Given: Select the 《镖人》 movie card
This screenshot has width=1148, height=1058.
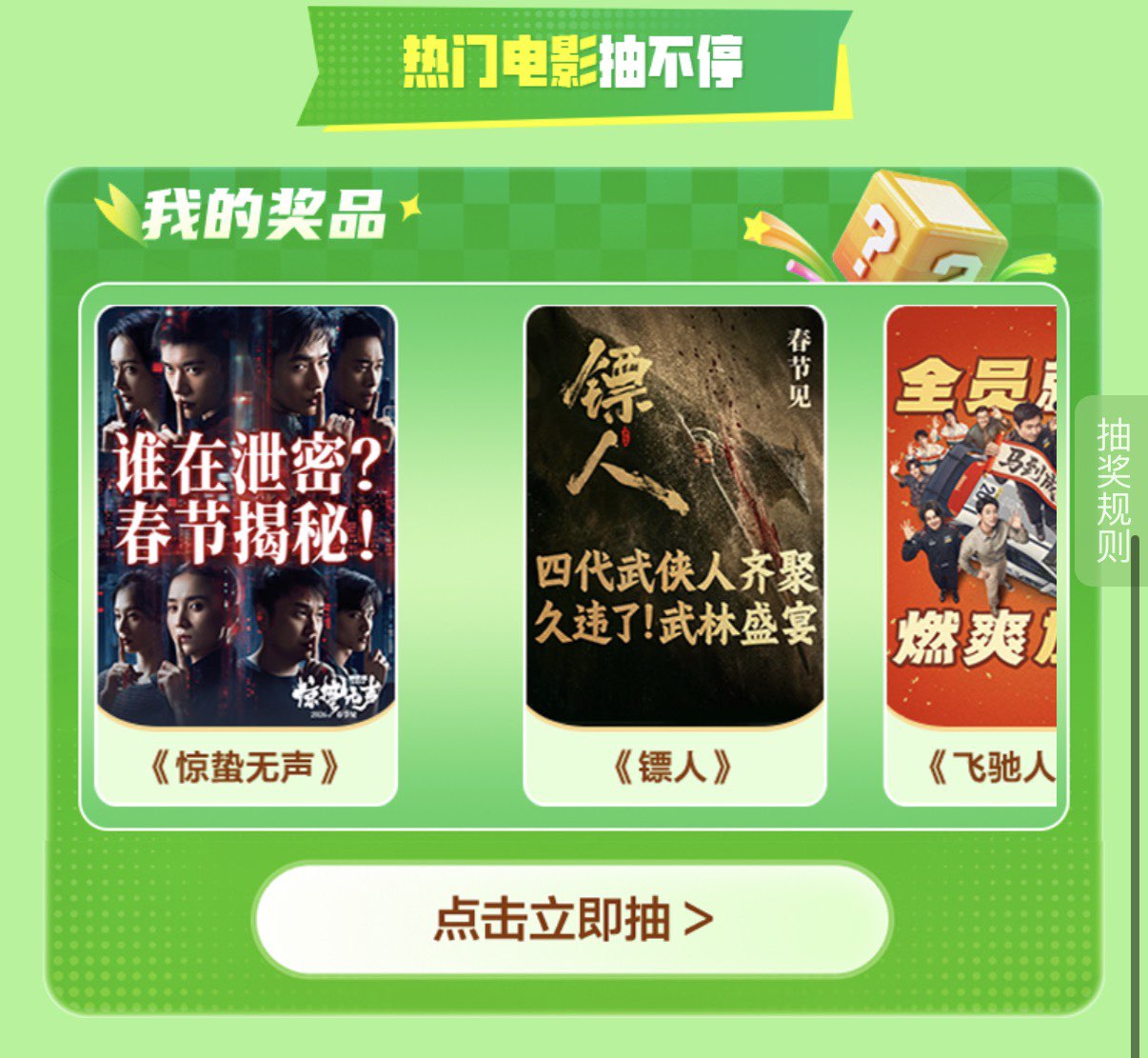Looking at the screenshot, I should [x=674, y=554].
